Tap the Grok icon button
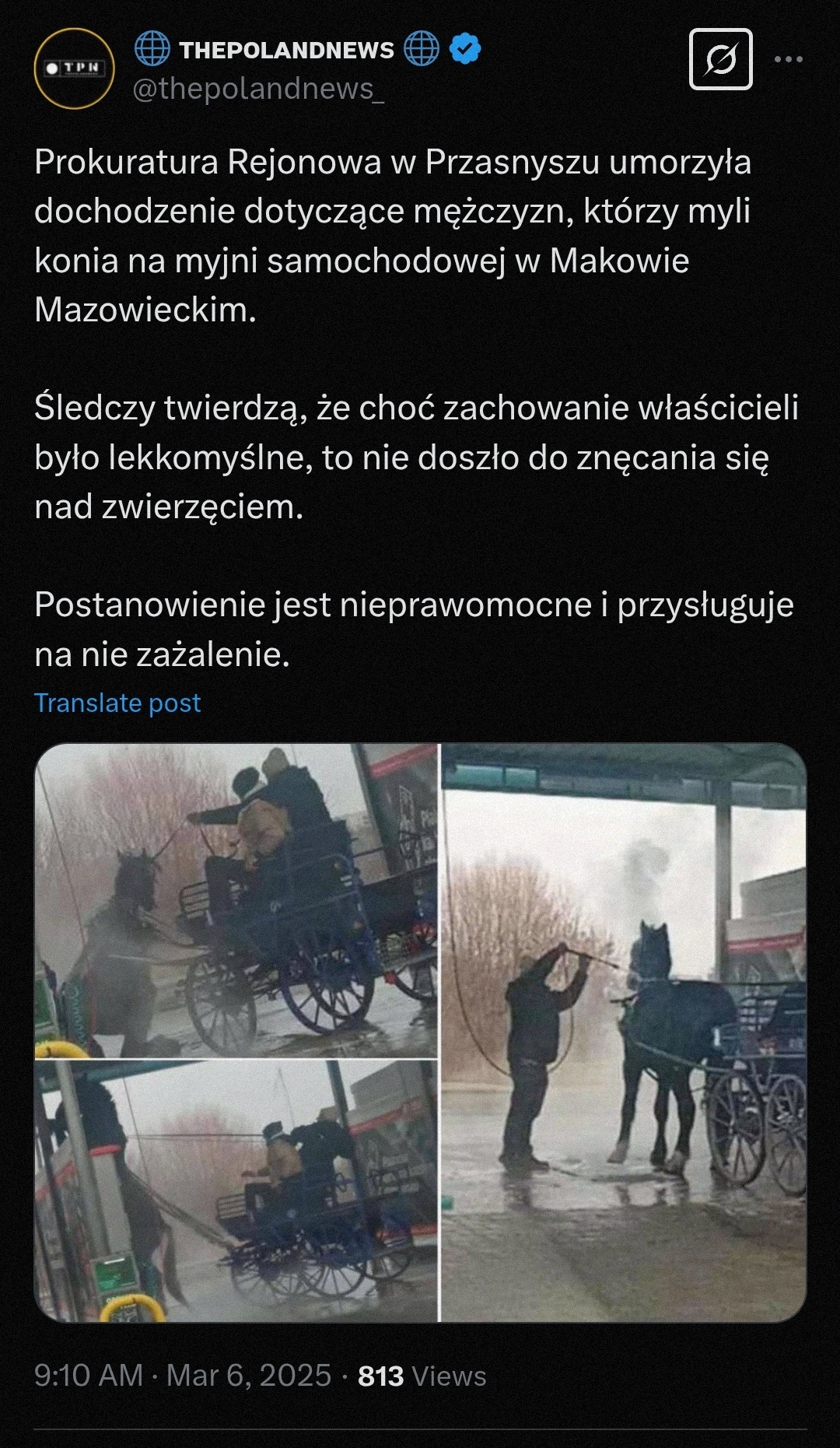 click(x=720, y=60)
